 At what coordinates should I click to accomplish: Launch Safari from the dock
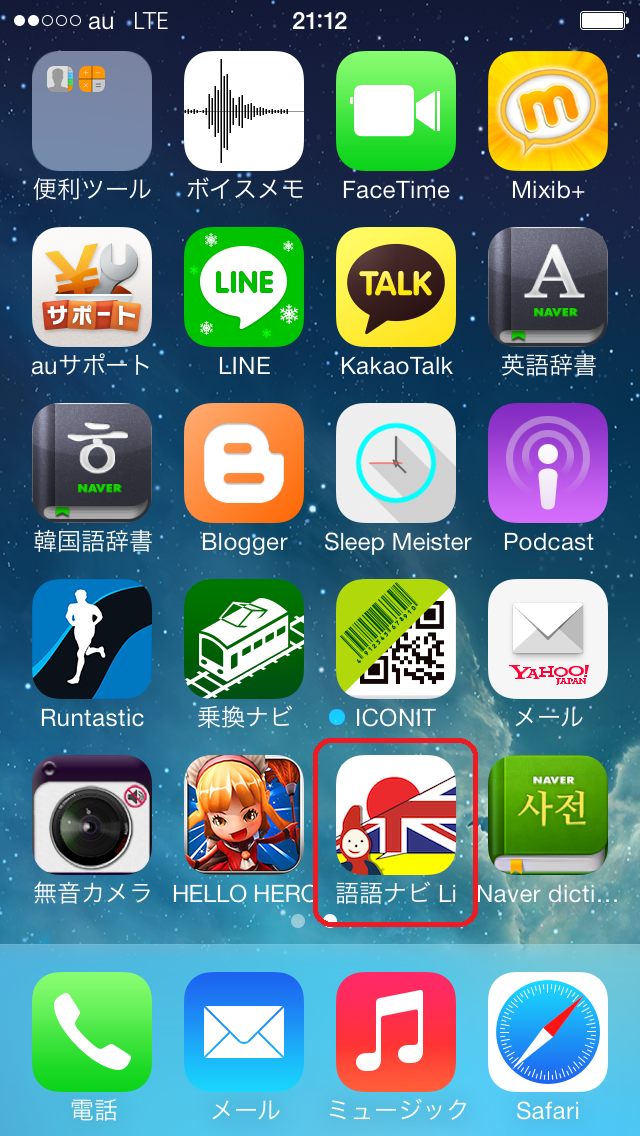point(548,1032)
